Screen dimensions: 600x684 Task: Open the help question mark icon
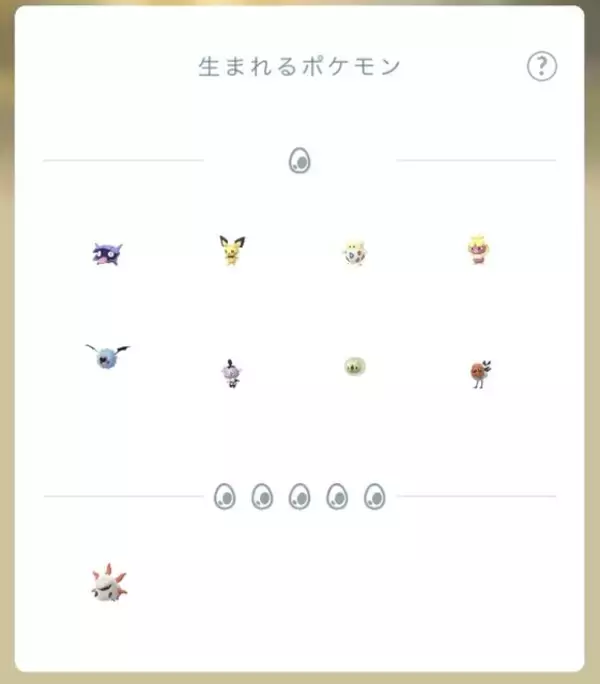coord(541,67)
